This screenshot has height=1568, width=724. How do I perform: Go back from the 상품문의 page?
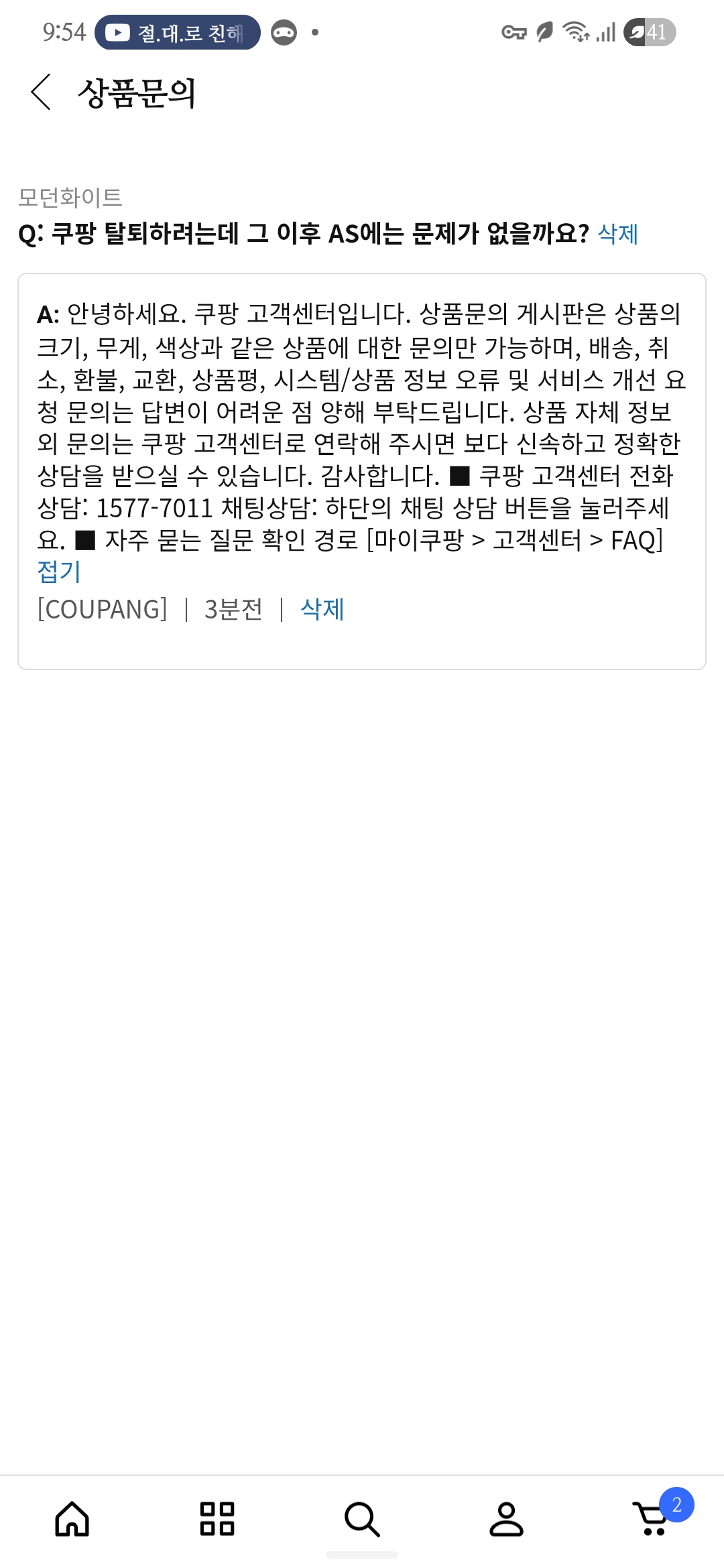(x=41, y=92)
